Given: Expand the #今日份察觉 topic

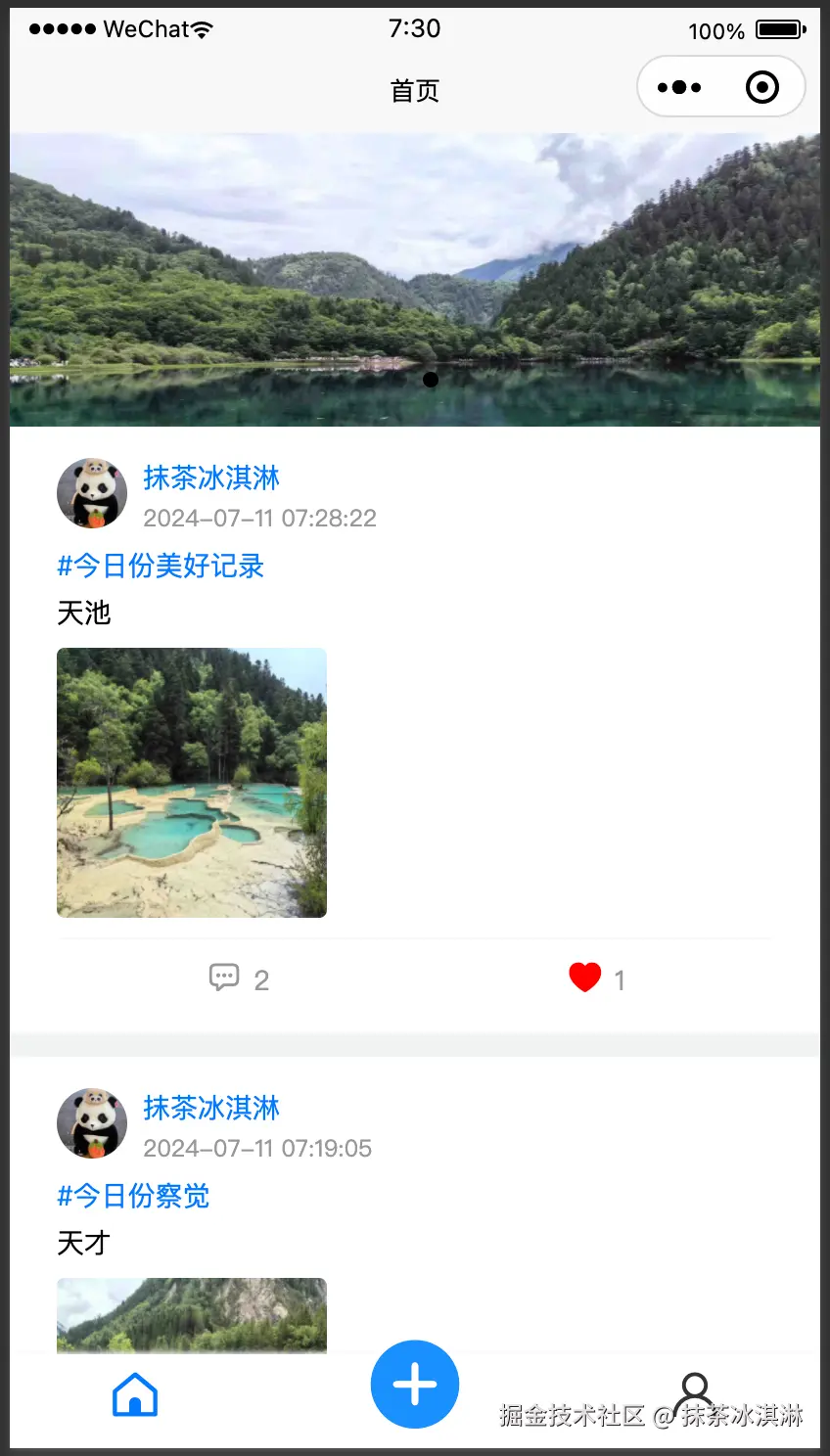Looking at the screenshot, I should (x=133, y=1197).
